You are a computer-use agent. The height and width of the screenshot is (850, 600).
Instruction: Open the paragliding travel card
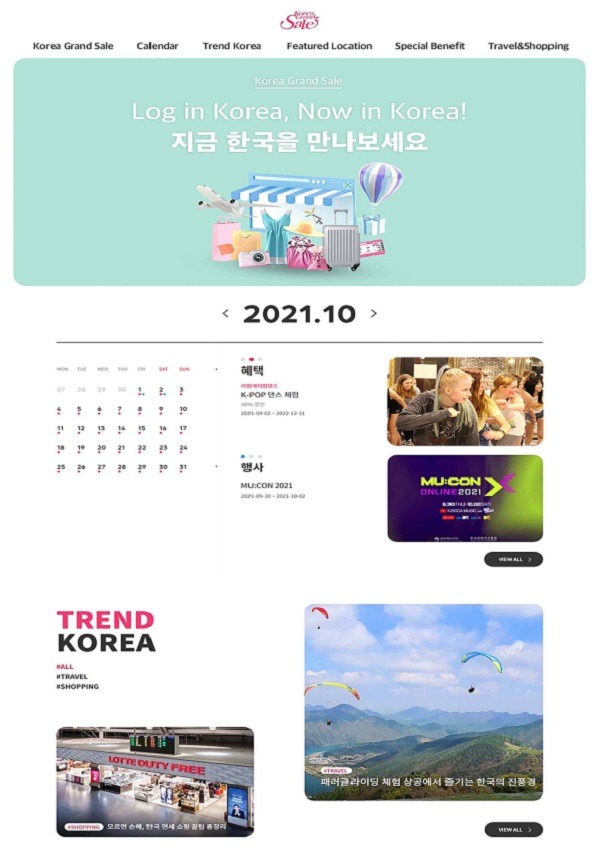(x=423, y=701)
